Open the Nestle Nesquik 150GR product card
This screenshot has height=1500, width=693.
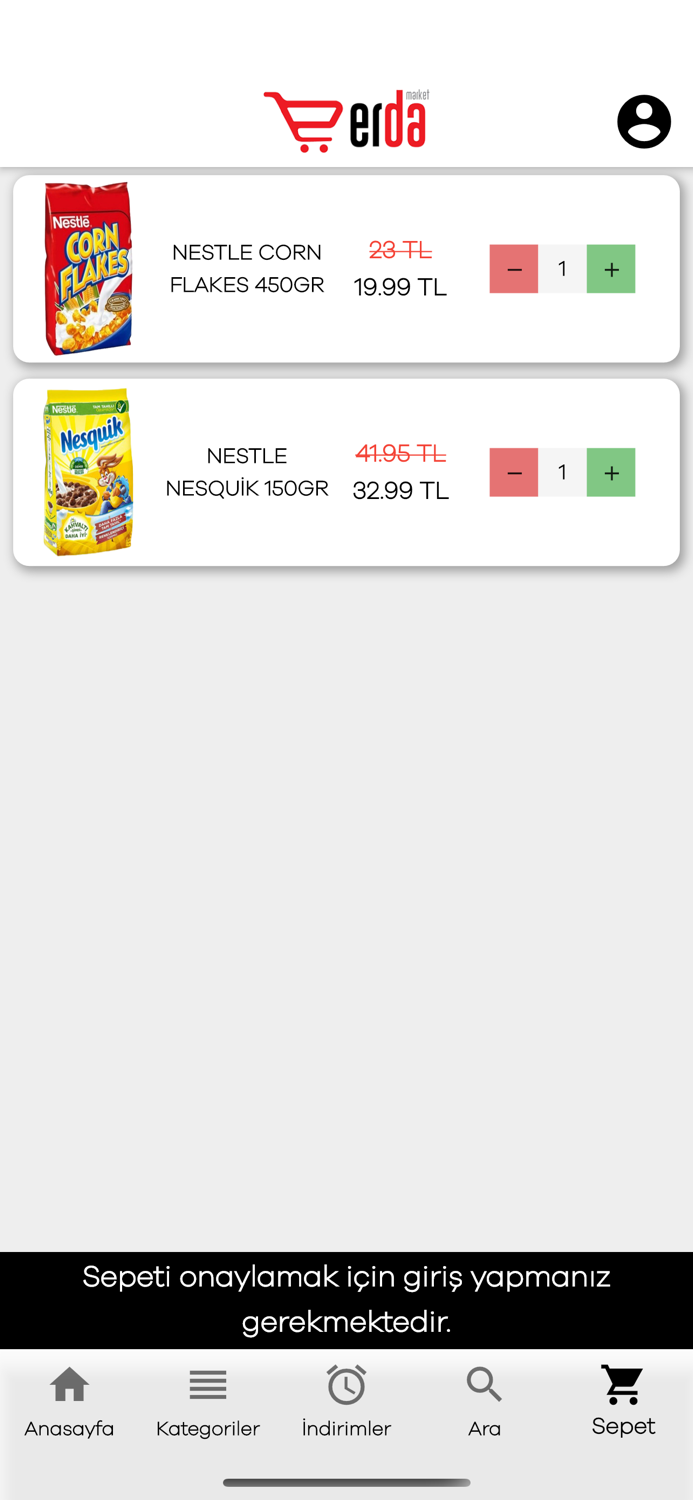coord(246,472)
